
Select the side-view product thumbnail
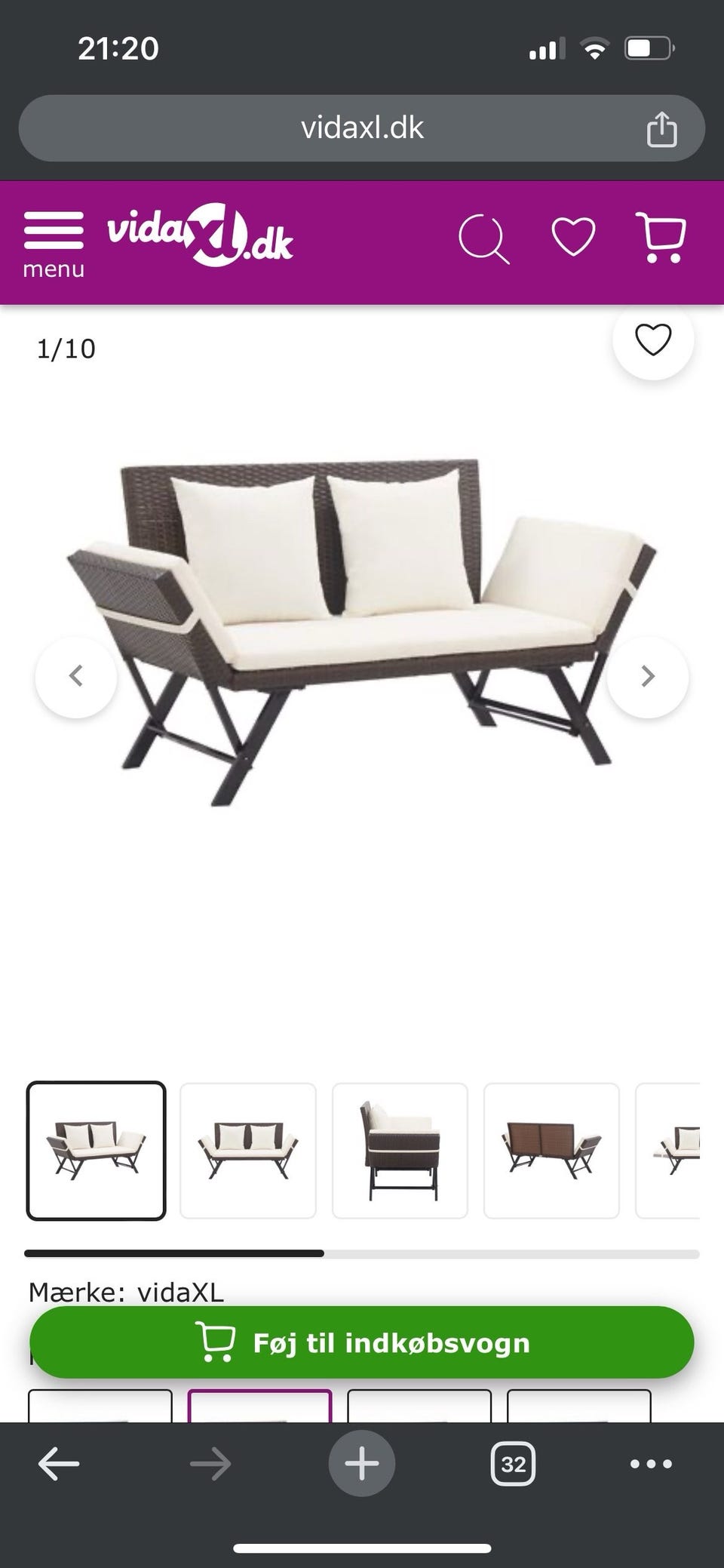click(x=400, y=1151)
